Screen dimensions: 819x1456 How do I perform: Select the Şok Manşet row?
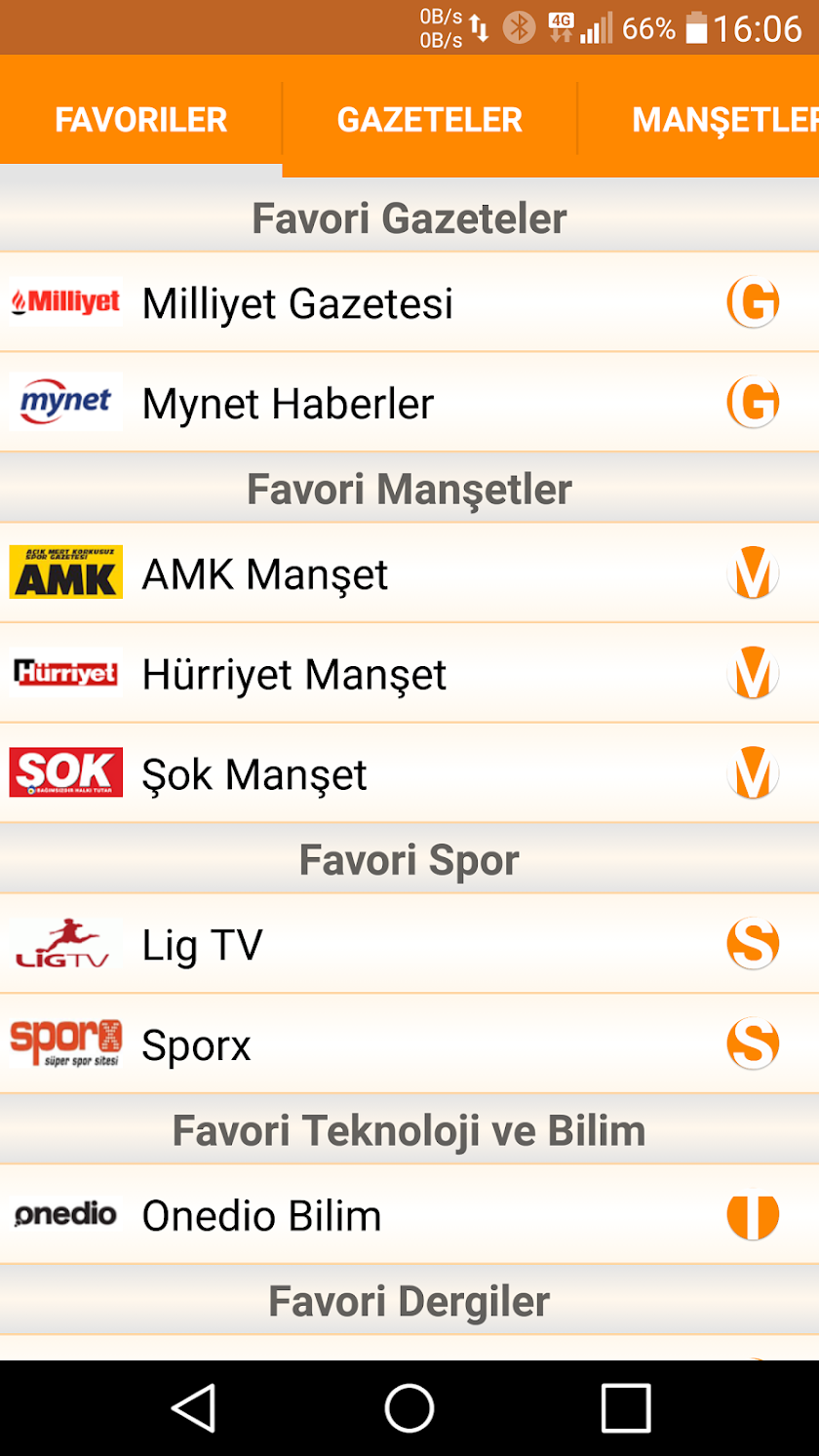(254, 774)
